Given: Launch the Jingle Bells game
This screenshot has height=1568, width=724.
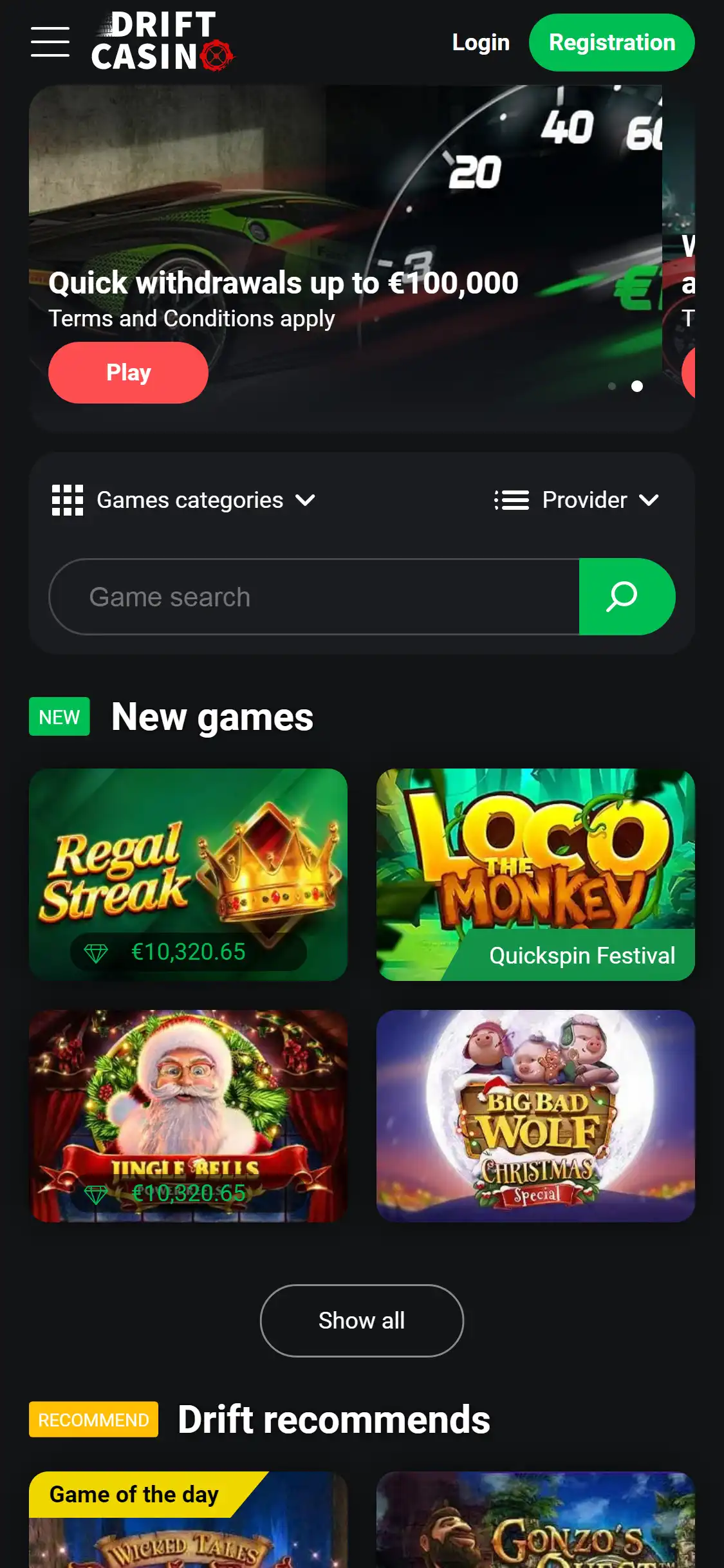Looking at the screenshot, I should [188, 1115].
